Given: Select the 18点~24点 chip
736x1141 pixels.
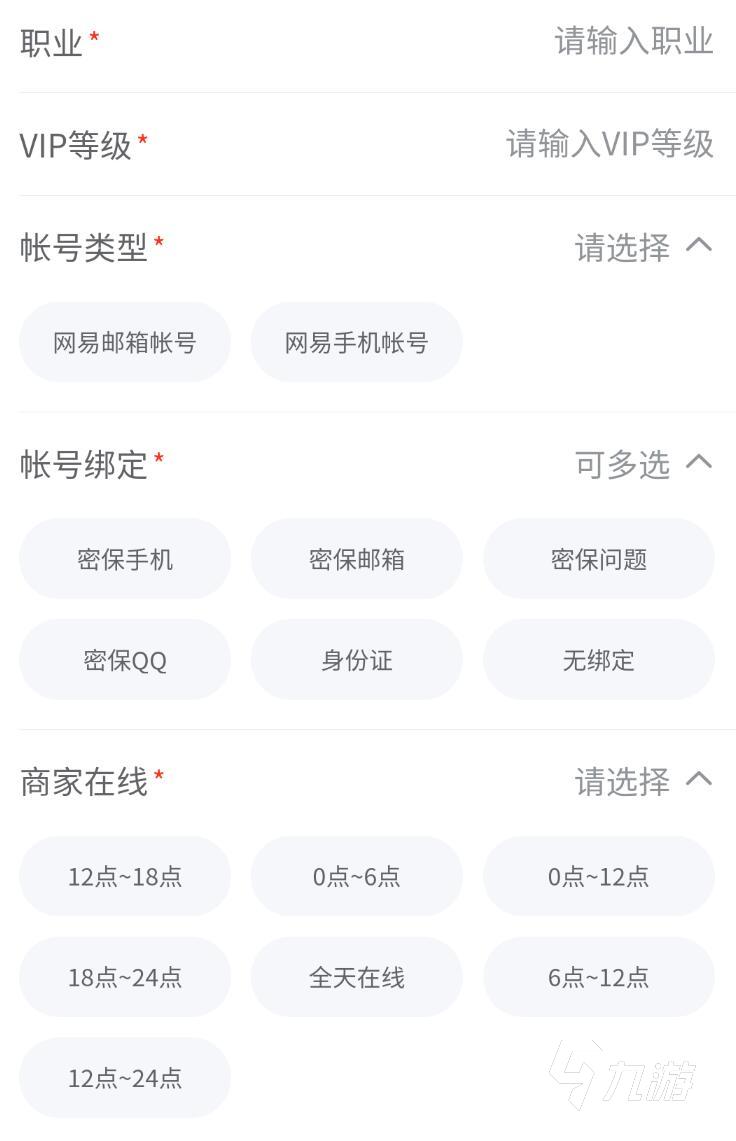Looking at the screenshot, I should [125, 977].
